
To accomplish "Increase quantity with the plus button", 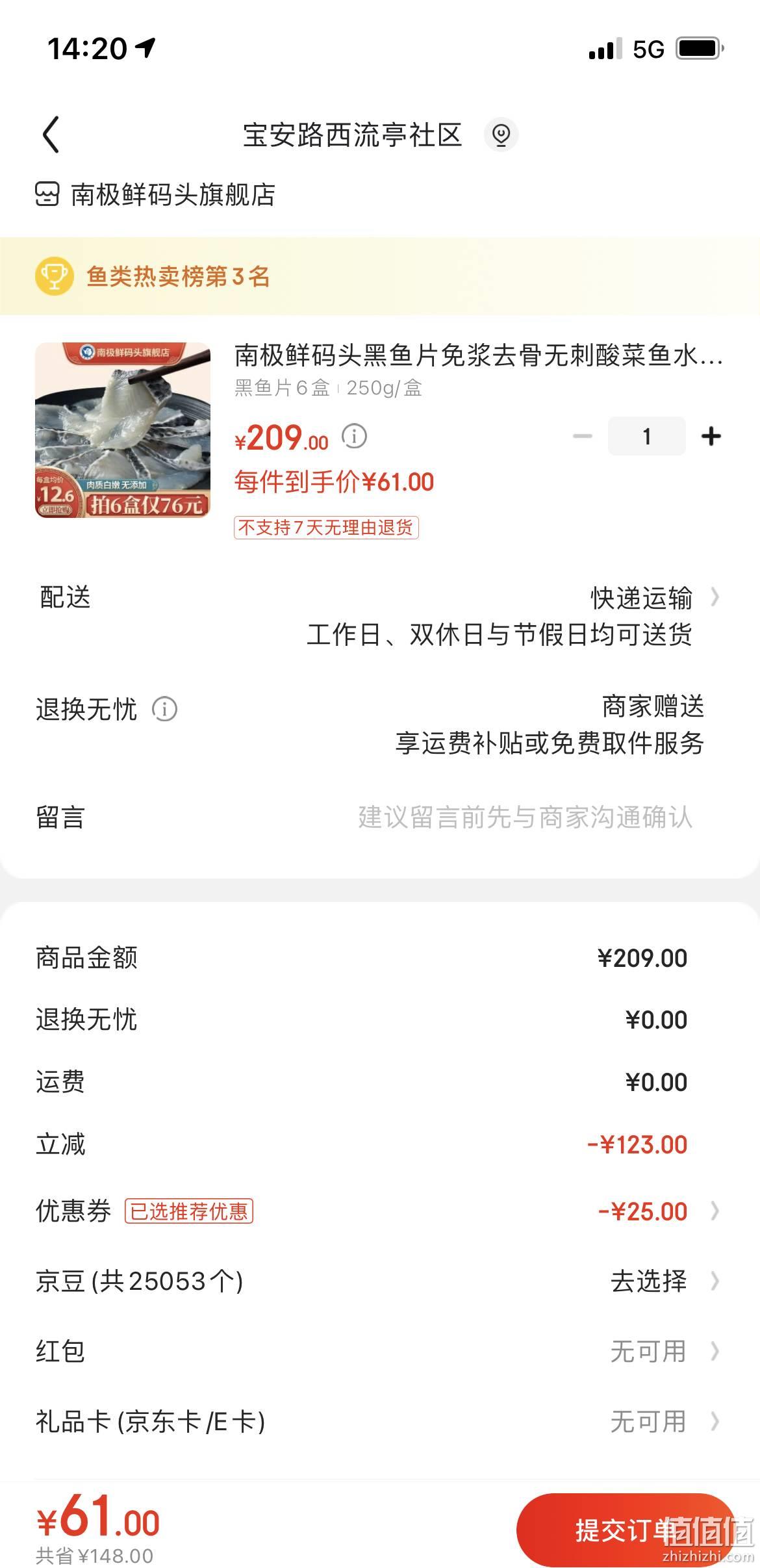I will pyautogui.click(x=711, y=436).
